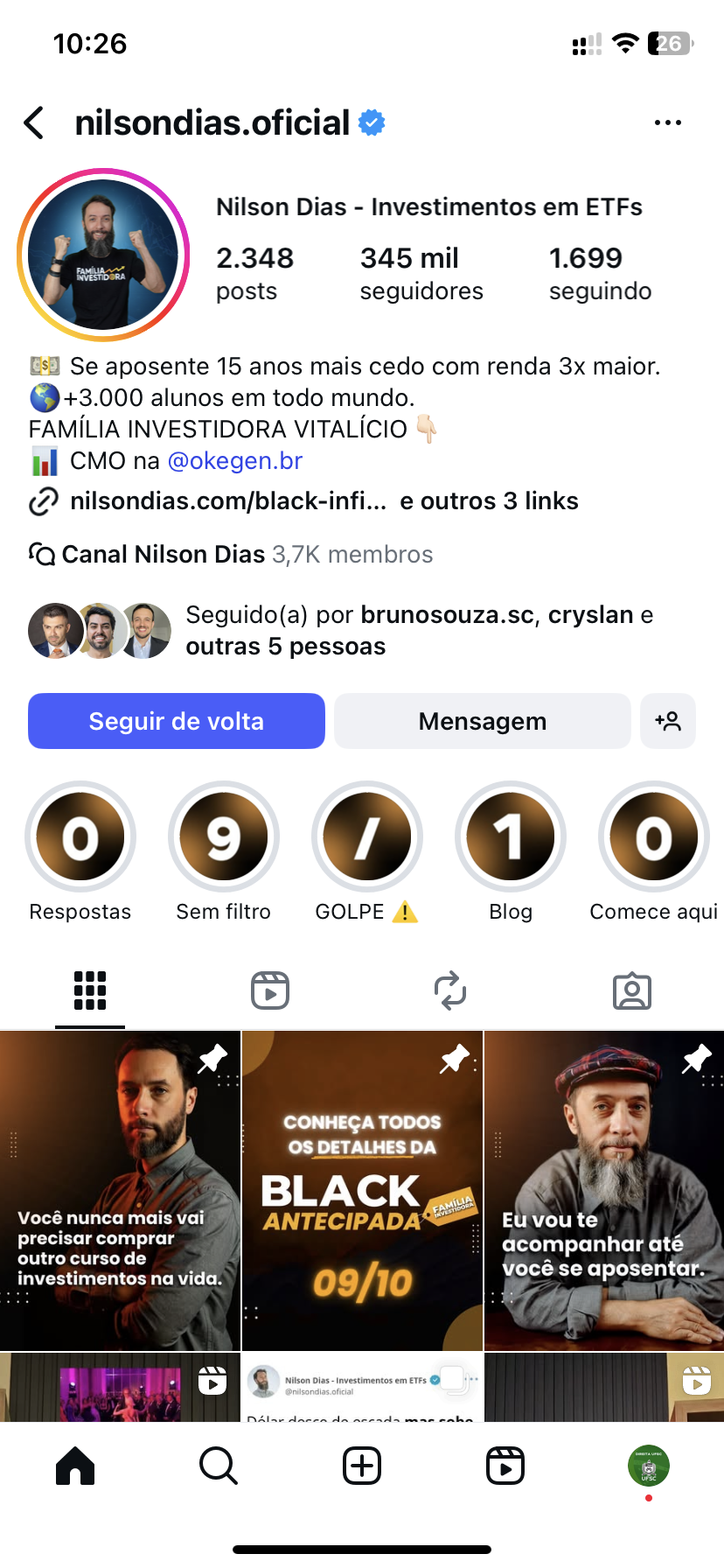This screenshot has height=1568, width=724.
Task: Open the three-dot options menu
Action: click(667, 123)
